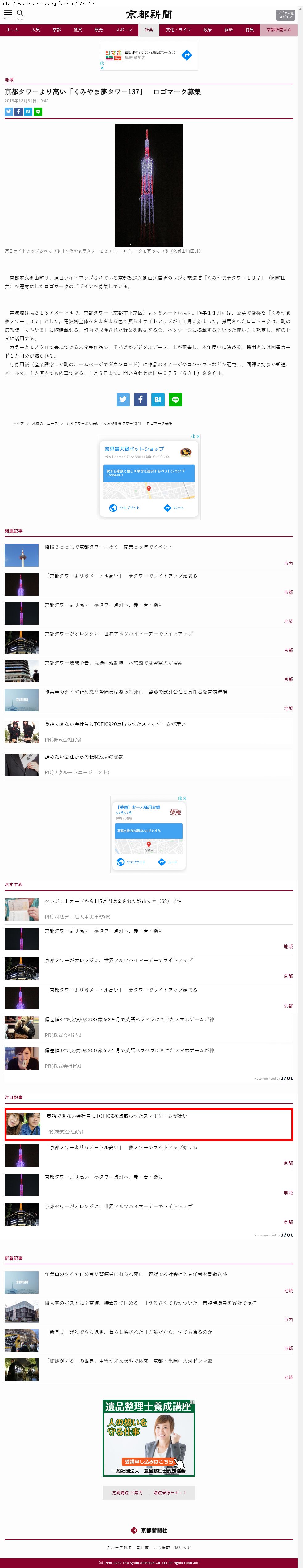The height and width of the screenshot is (1568, 303).
Task: Open 定期購読 ご案内 link
Action: pos(127,1492)
